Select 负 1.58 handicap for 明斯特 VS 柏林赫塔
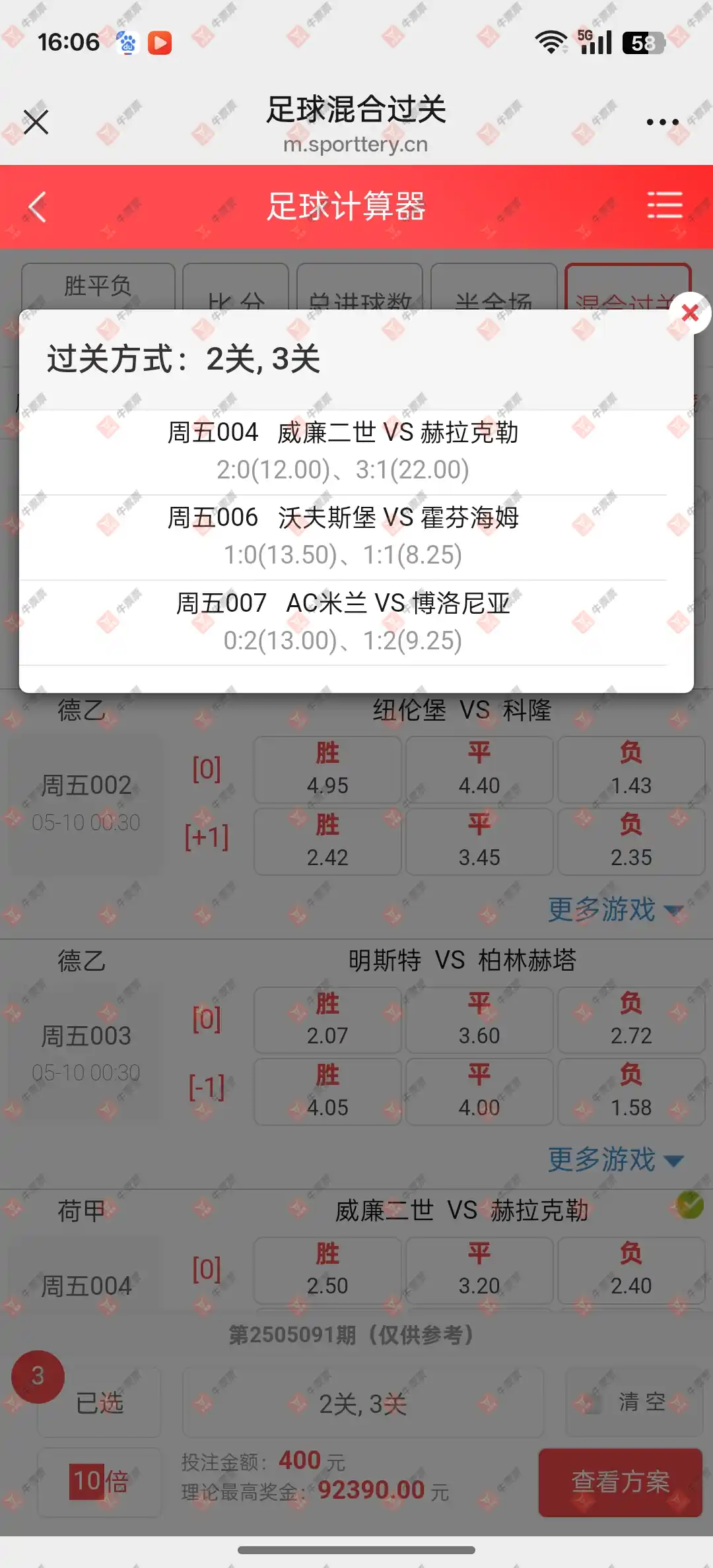This screenshot has width=713, height=1568. pos(630,1092)
